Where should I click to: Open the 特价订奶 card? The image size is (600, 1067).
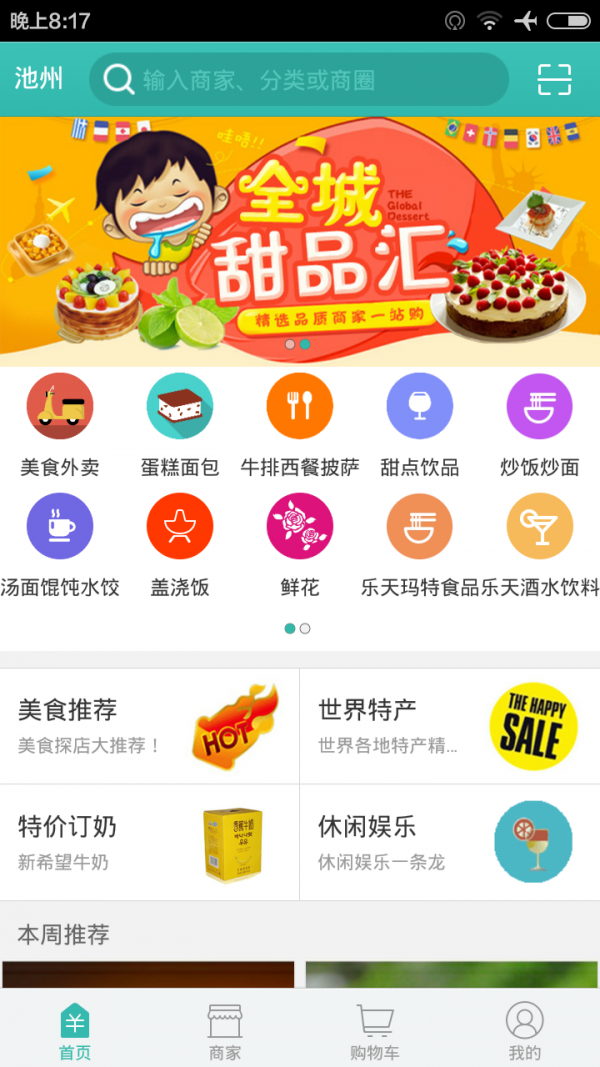pyautogui.click(x=150, y=843)
